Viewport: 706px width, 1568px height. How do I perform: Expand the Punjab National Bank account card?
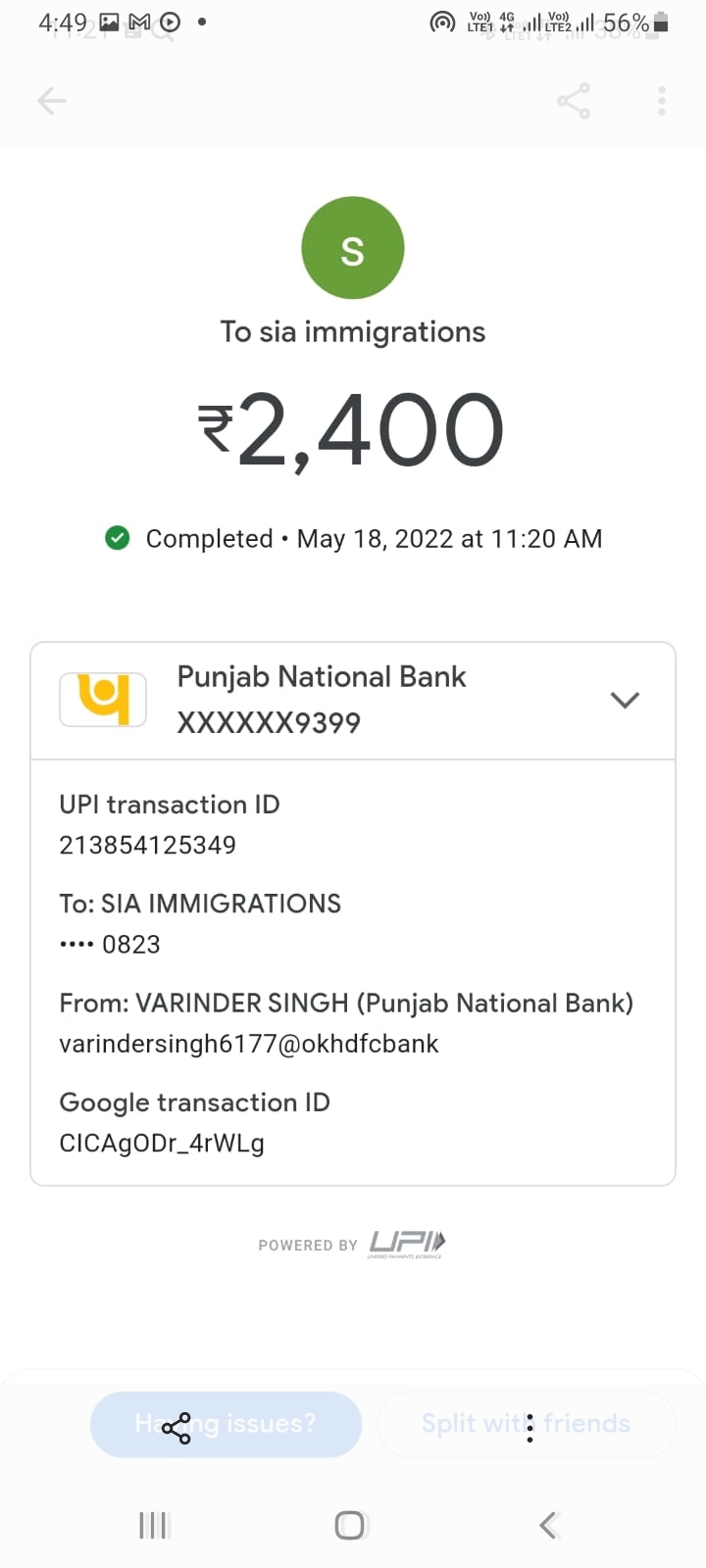[x=625, y=700]
